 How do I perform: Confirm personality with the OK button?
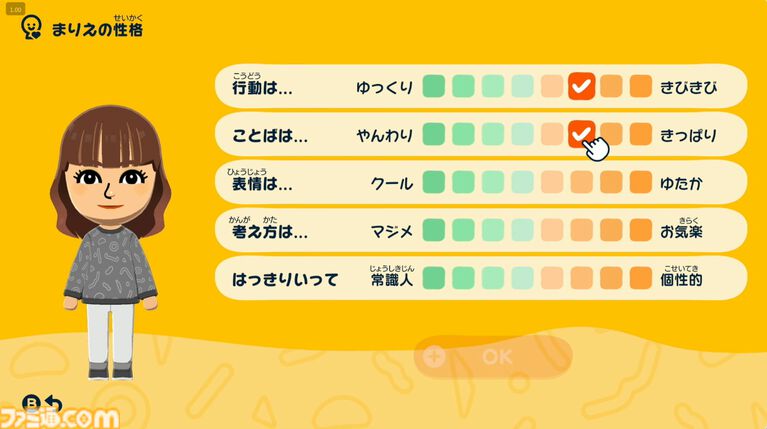pyautogui.click(x=493, y=357)
